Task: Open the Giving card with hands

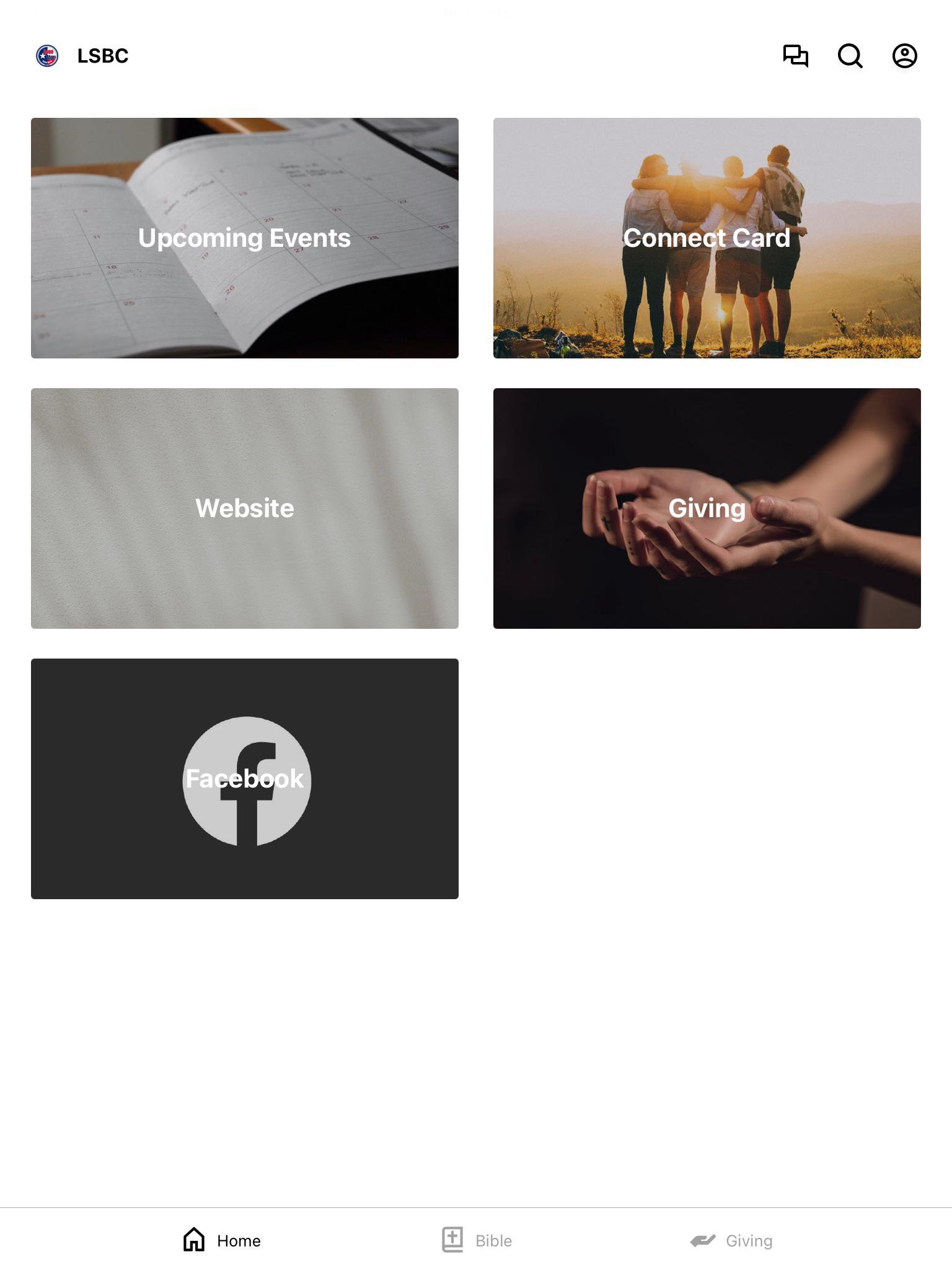Action: 707,508
